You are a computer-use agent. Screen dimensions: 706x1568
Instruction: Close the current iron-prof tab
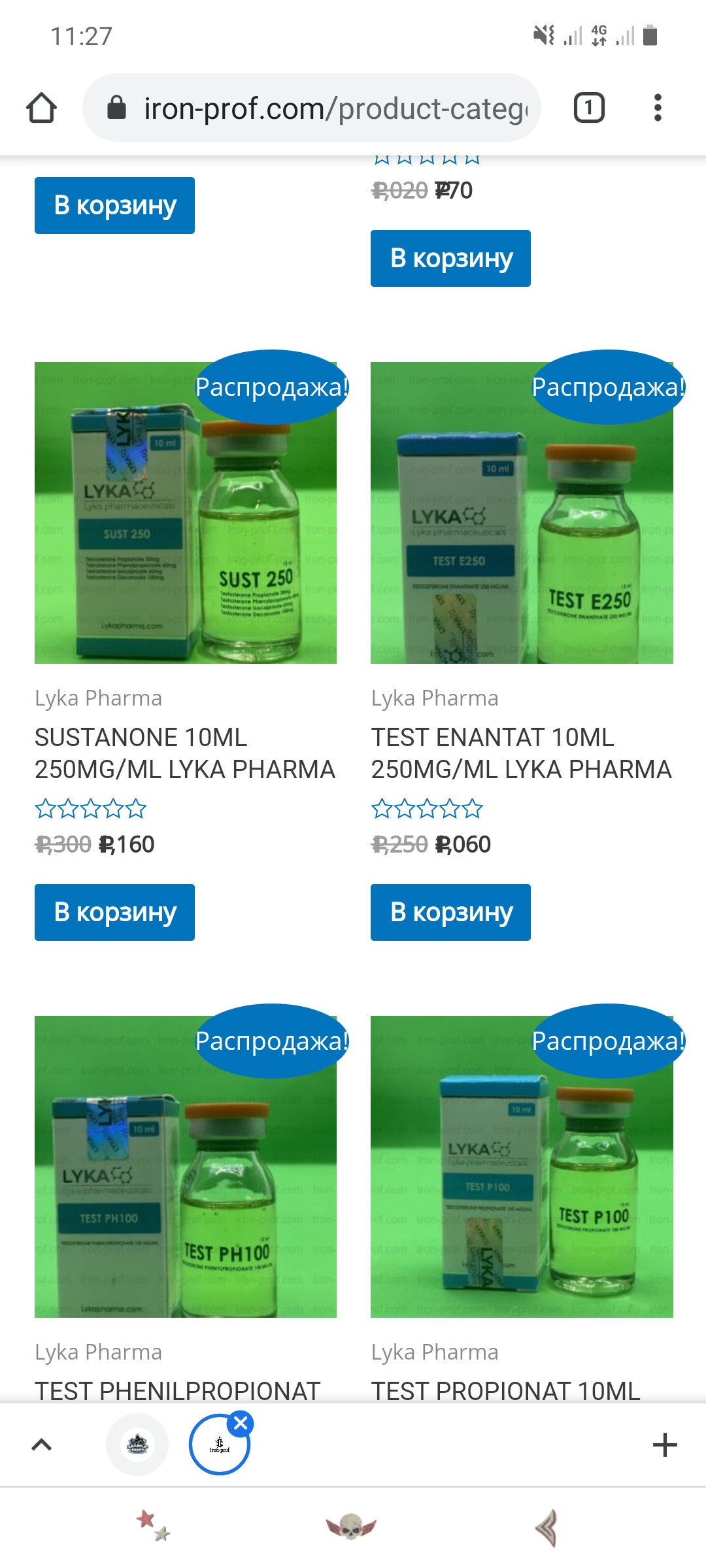click(x=241, y=1423)
